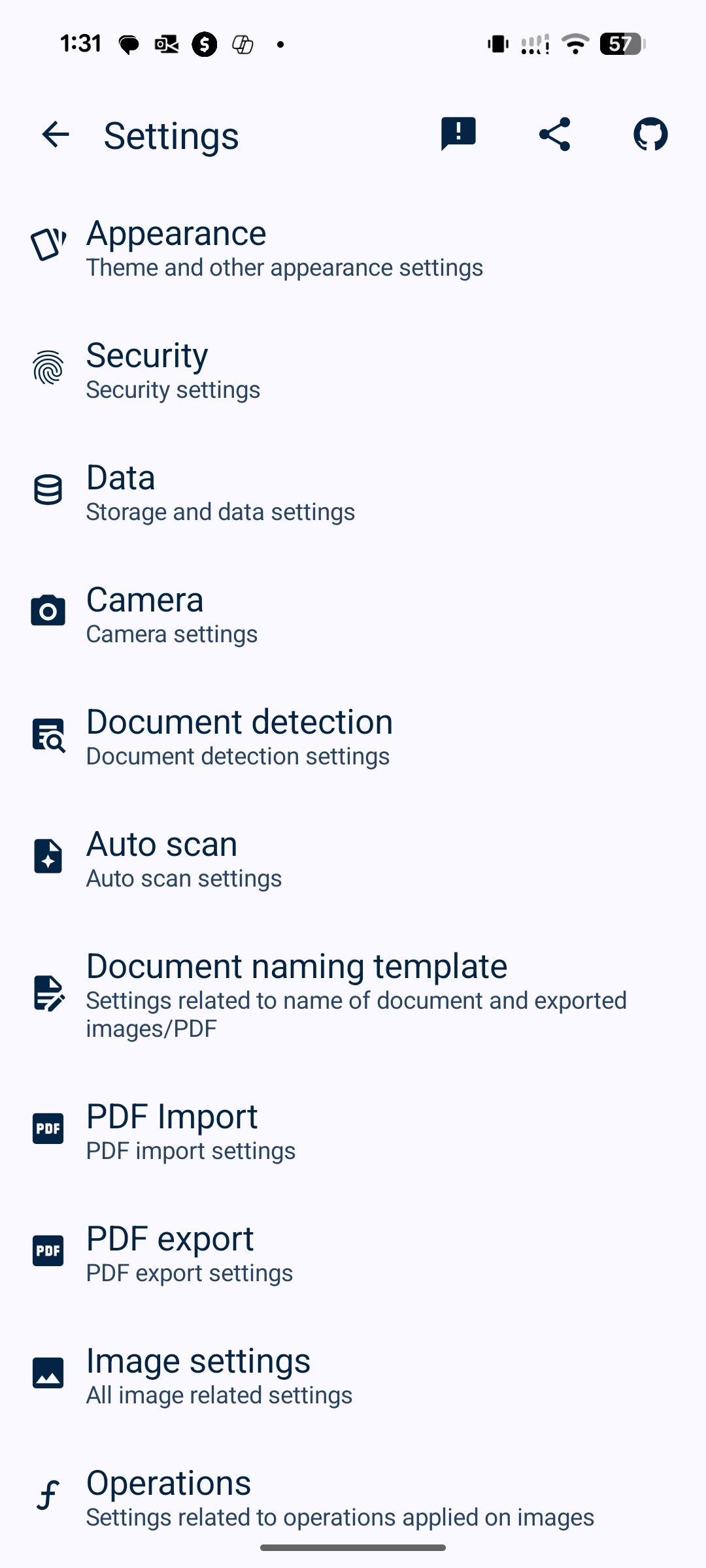Viewport: 706px width, 1568px height.
Task: Open Document naming template settings
Action: 353,993
